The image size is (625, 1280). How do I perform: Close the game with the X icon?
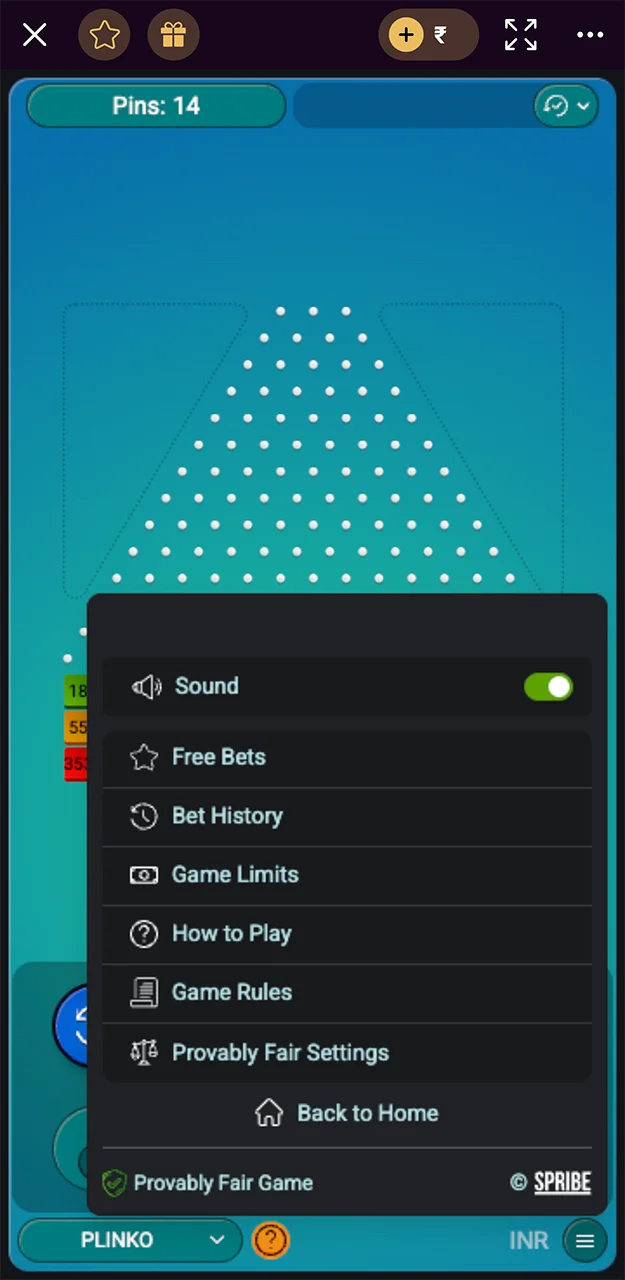(x=35, y=36)
